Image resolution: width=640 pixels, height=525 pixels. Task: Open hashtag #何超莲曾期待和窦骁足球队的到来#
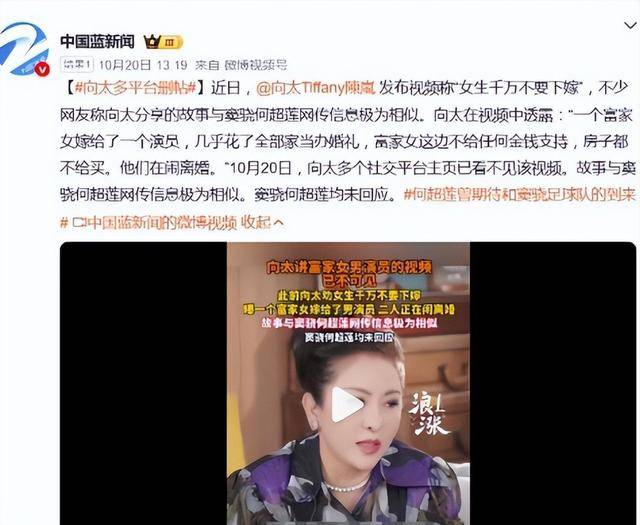(520, 193)
